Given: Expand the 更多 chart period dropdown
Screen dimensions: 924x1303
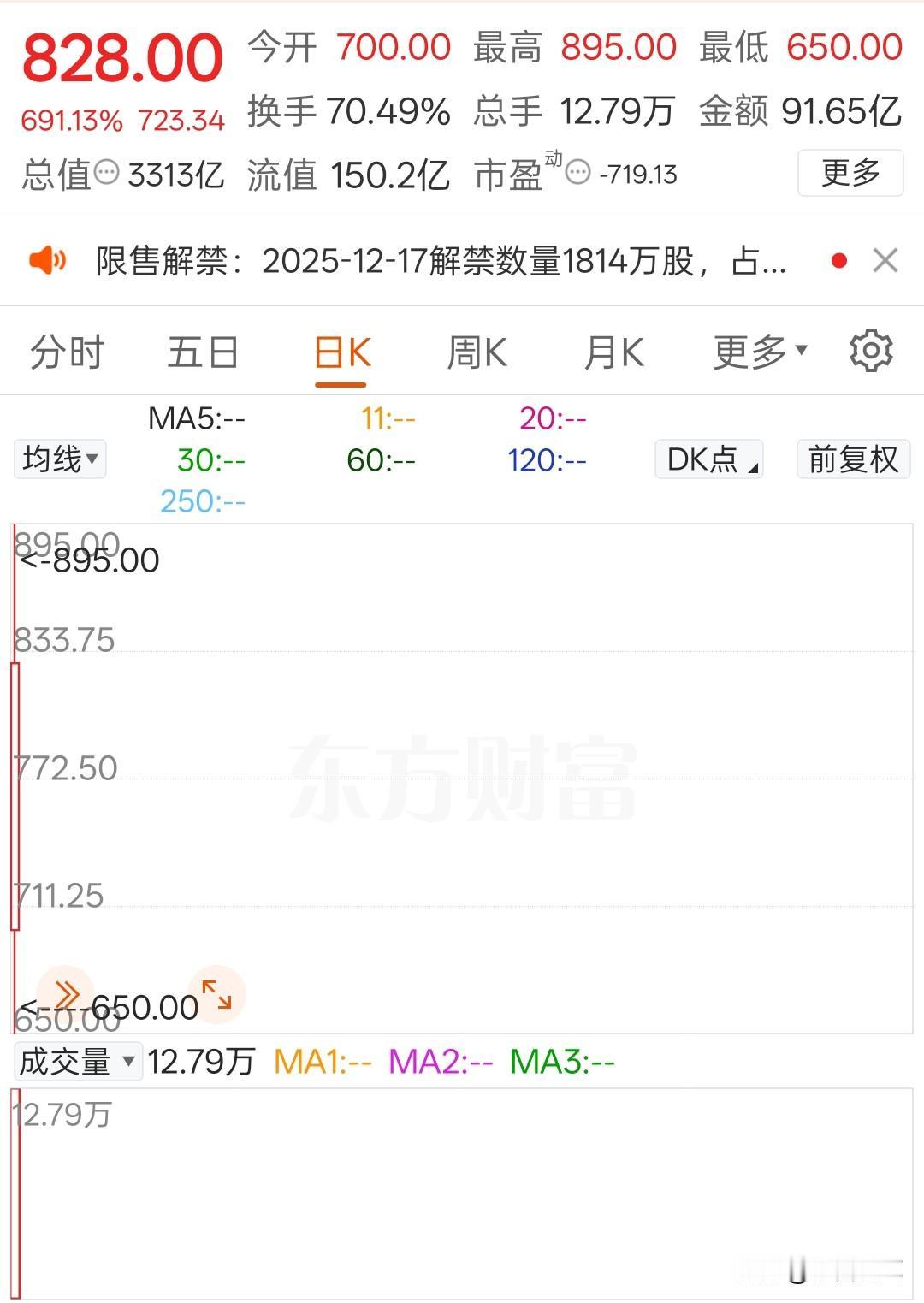Looking at the screenshot, I should [756, 351].
